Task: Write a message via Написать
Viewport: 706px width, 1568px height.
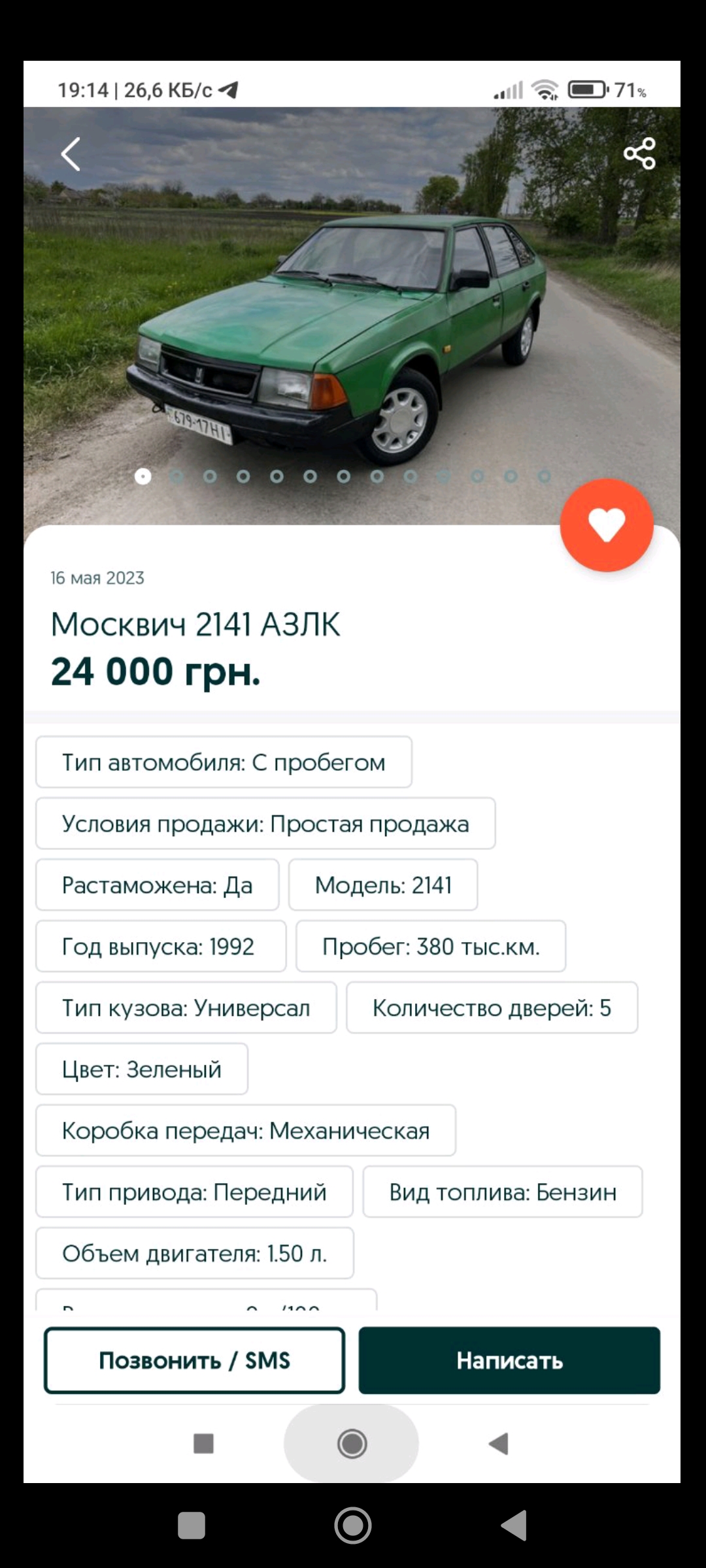Action: coord(509,1360)
